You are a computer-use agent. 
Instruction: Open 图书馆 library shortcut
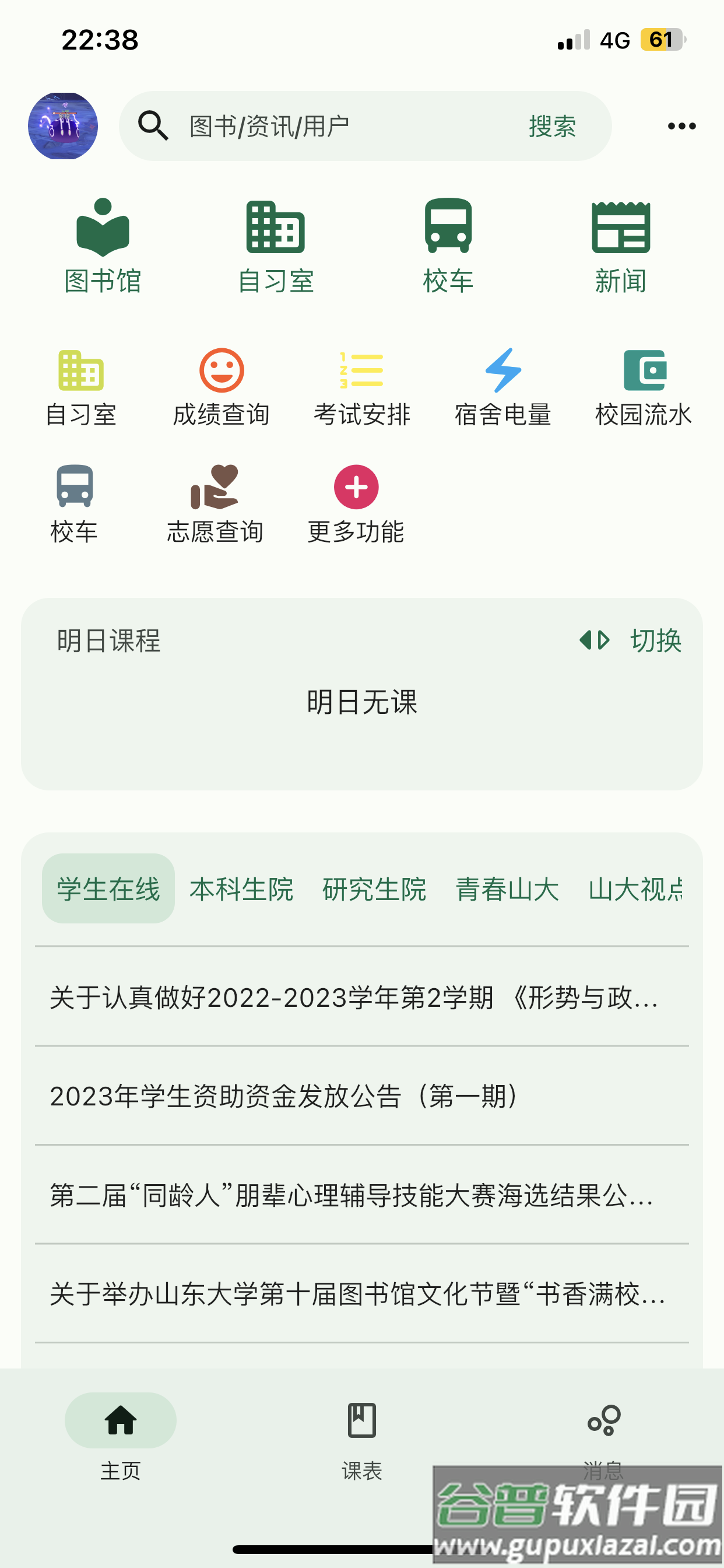coord(103,246)
